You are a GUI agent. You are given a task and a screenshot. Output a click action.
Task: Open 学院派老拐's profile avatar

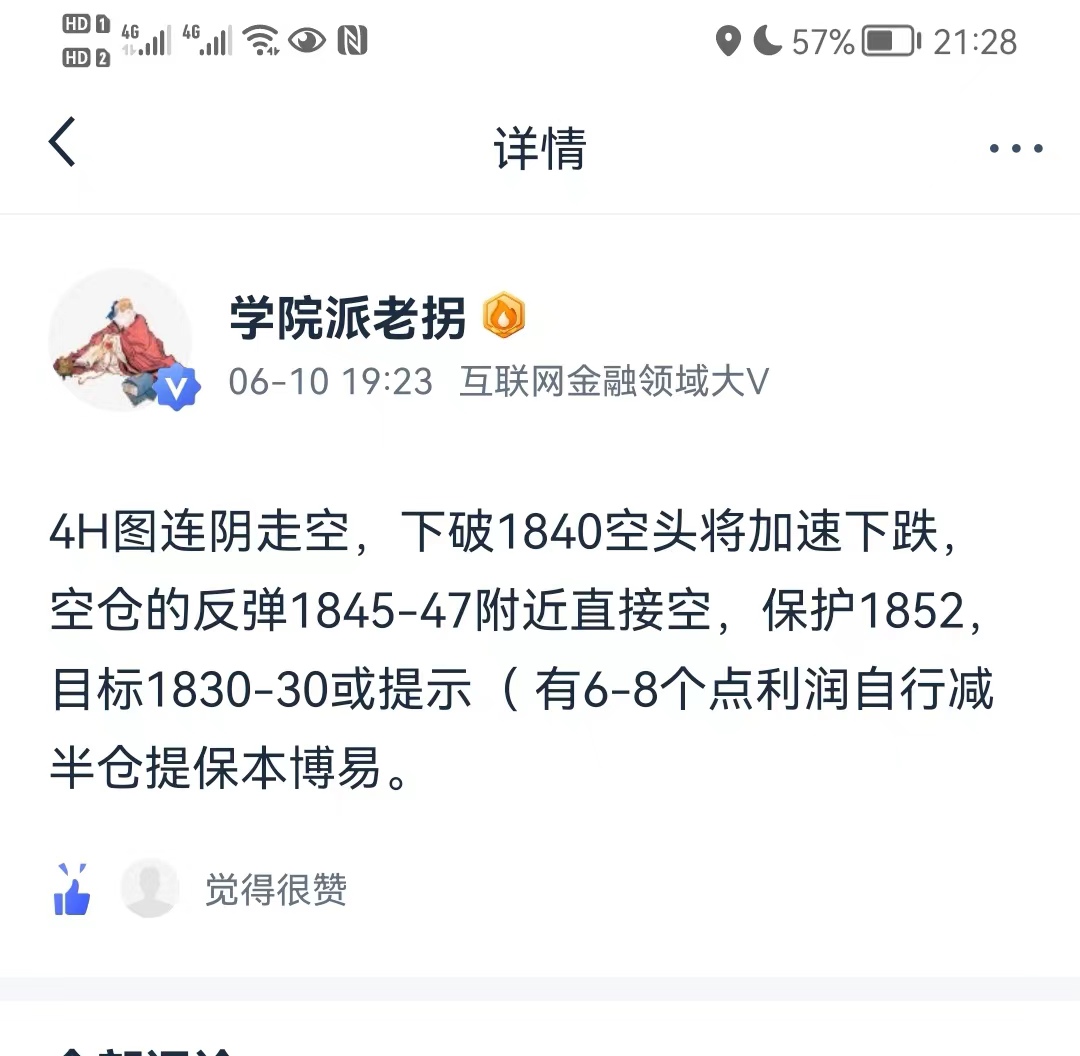tap(121, 339)
